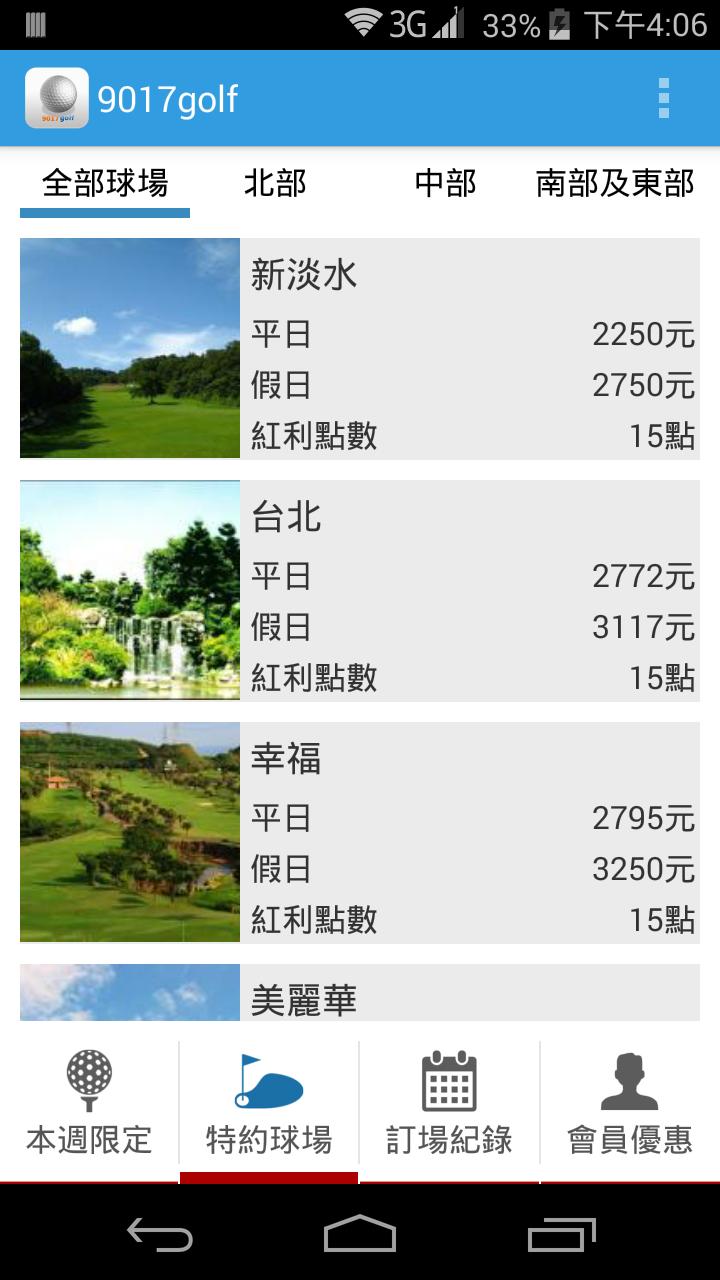Tap the 特約球場 bottom tab
This screenshot has height=1280, width=720.
pyautogui.click(x=269, y=1102)
